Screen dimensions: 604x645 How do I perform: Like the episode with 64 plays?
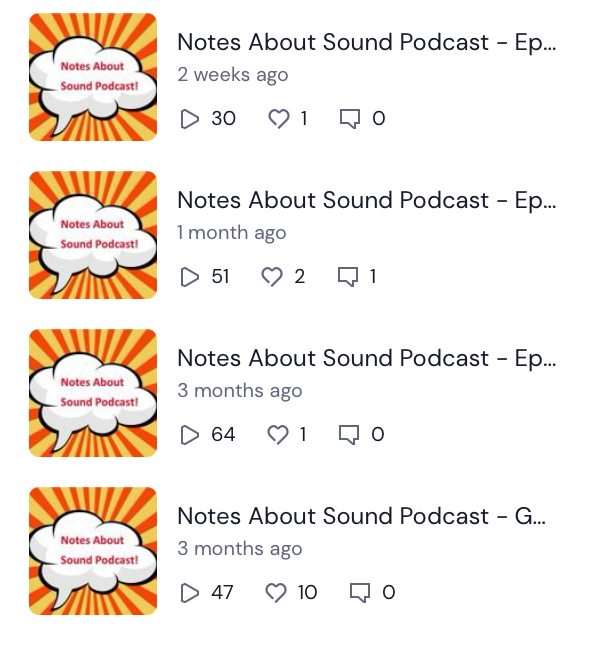[278, 435]
